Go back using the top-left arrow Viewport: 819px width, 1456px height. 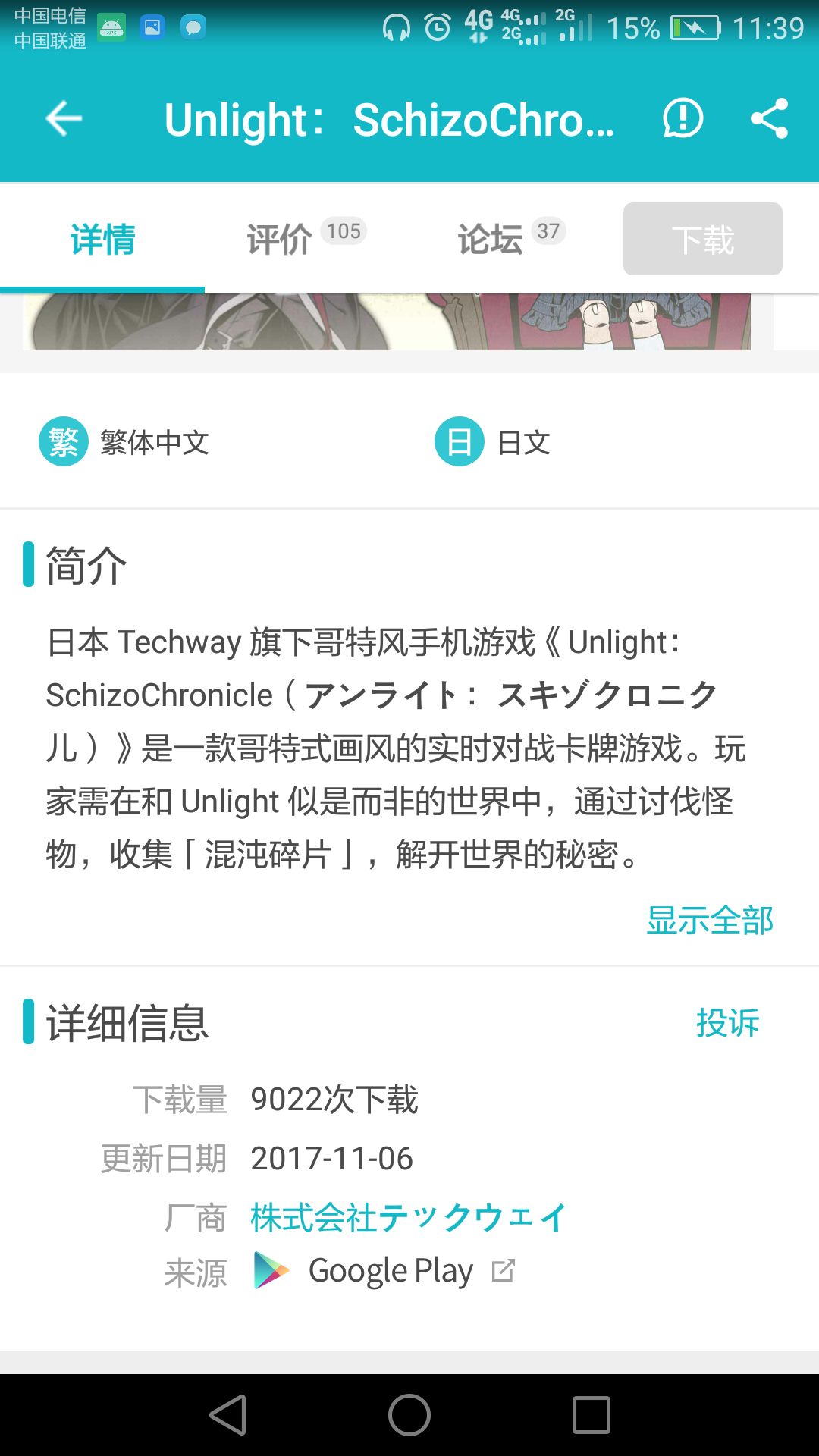[64, 118]
